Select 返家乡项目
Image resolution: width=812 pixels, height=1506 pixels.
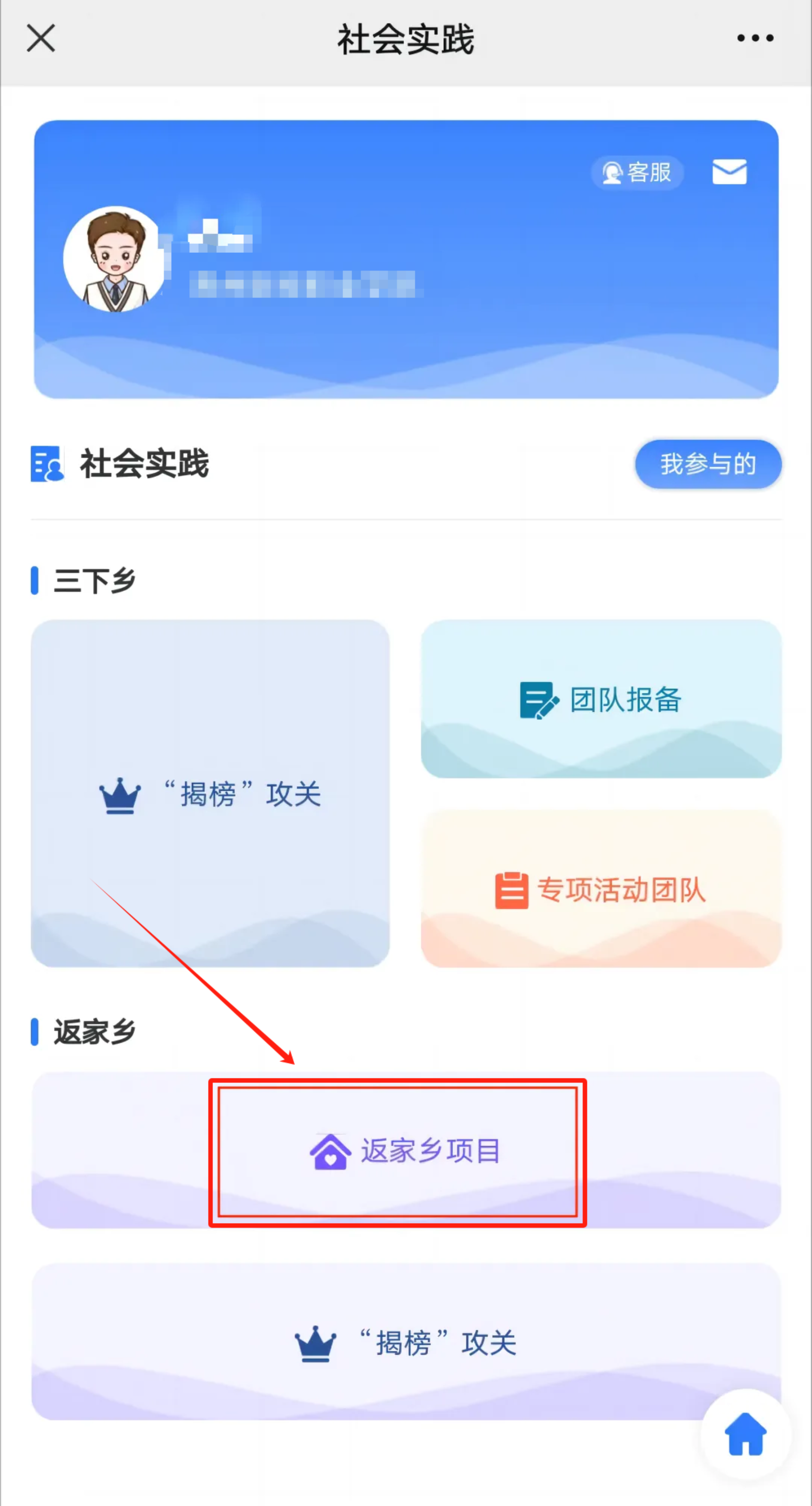click(x=405, y=1151)
